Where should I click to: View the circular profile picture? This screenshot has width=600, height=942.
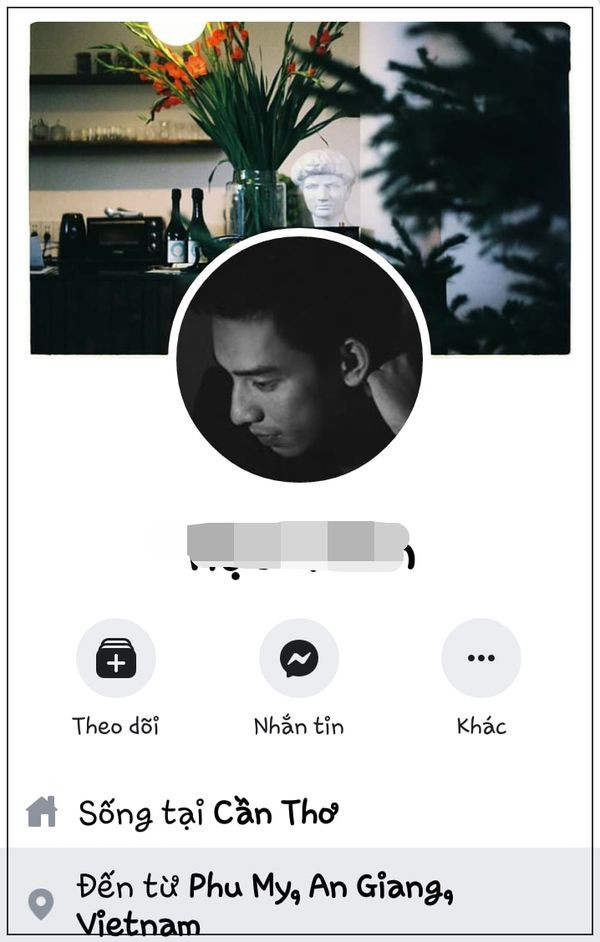click(299, 359)
